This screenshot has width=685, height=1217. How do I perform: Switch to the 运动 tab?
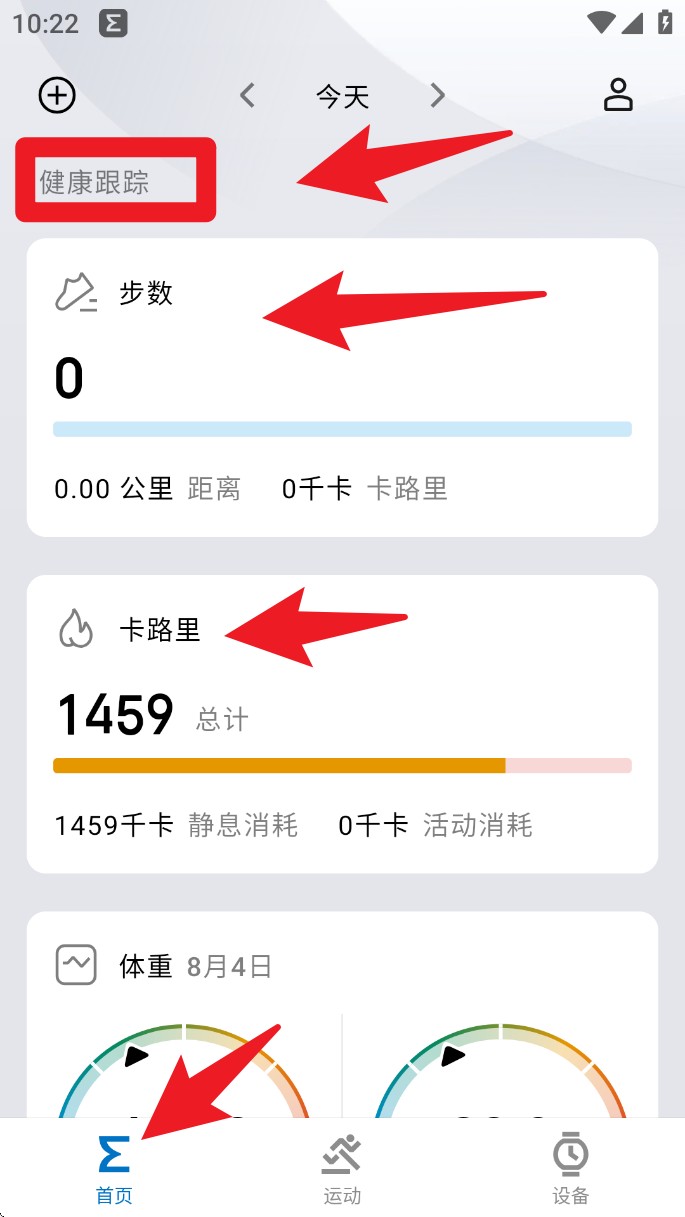pos(342,1168)
